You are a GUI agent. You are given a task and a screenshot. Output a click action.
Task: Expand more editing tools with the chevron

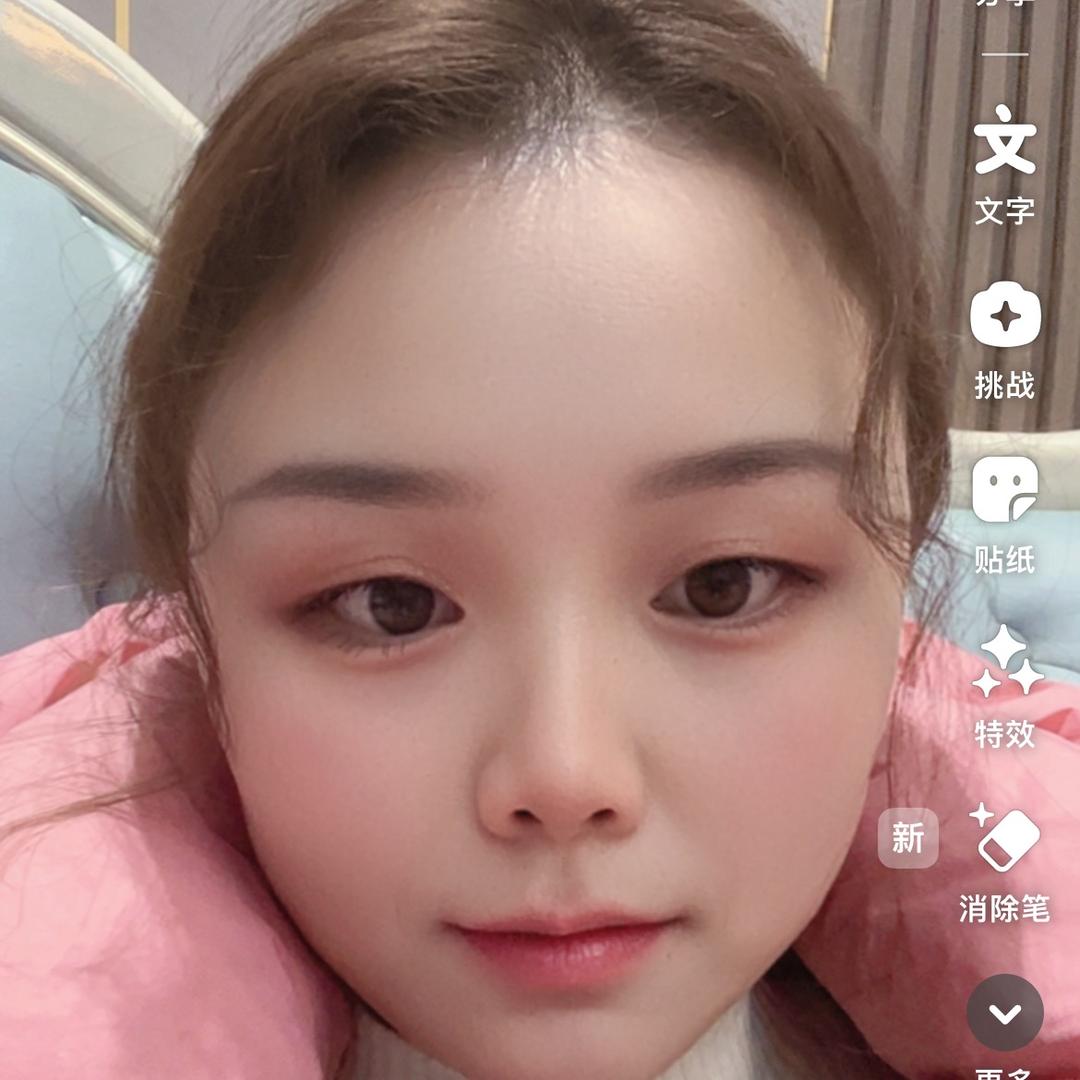click(x=1004, y=1013)
